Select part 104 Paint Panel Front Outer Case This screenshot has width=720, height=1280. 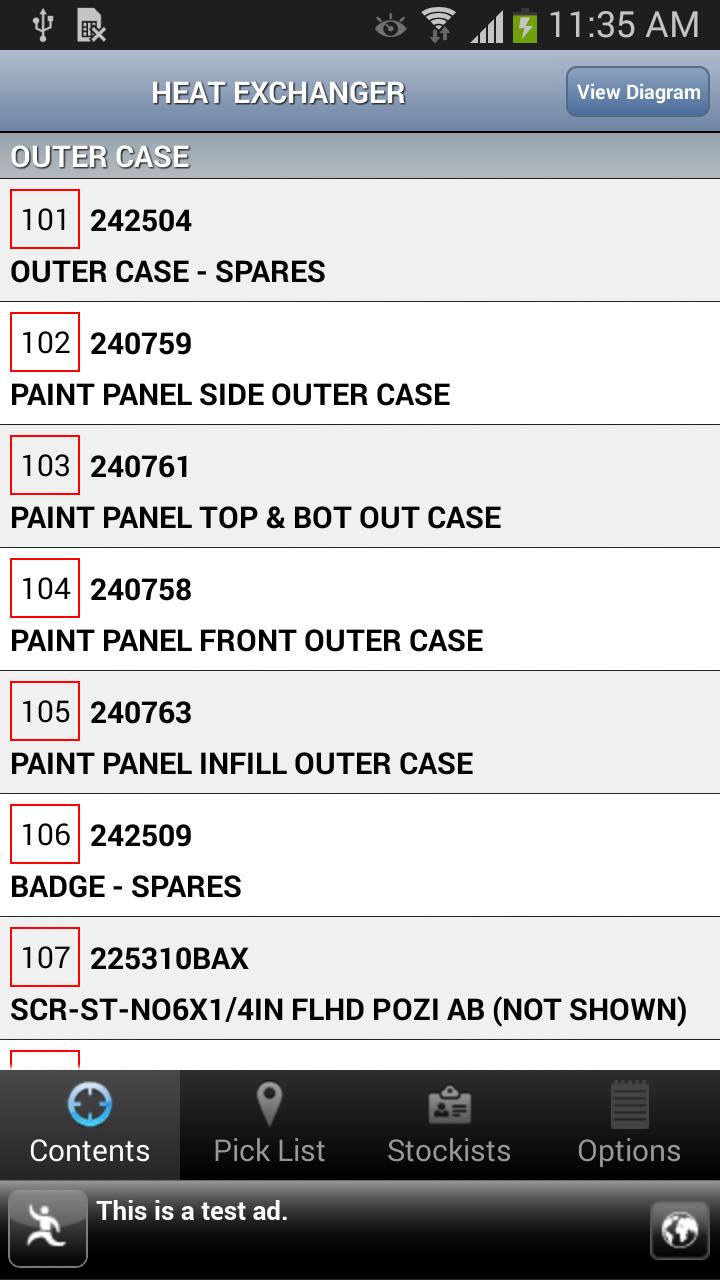click(x=360, y=610)
